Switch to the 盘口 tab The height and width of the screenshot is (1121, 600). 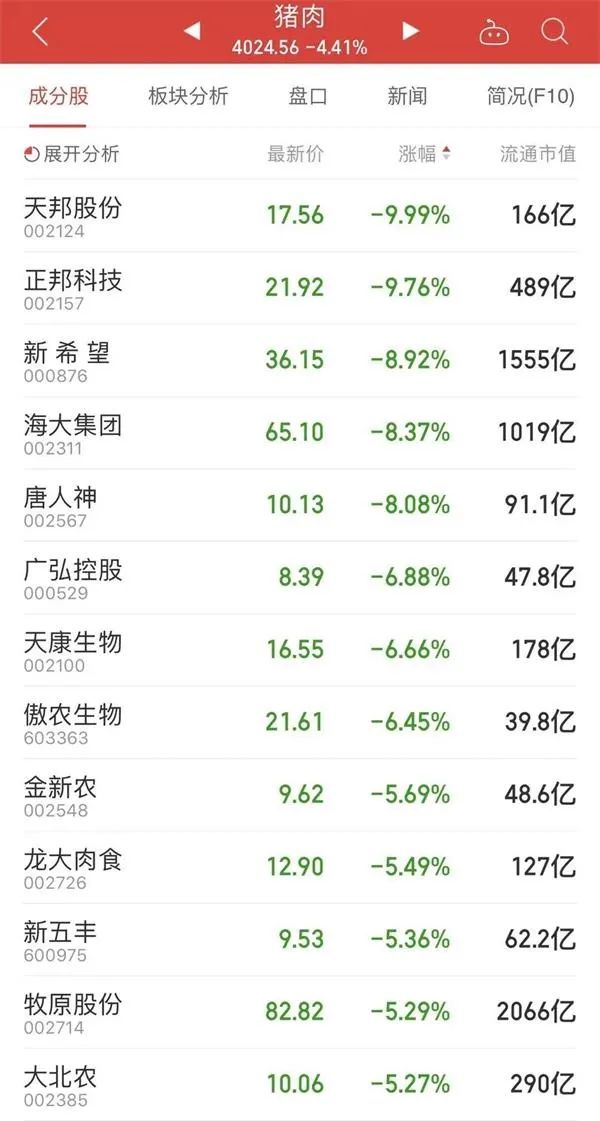pyautogui.click(x=308, y=97)
